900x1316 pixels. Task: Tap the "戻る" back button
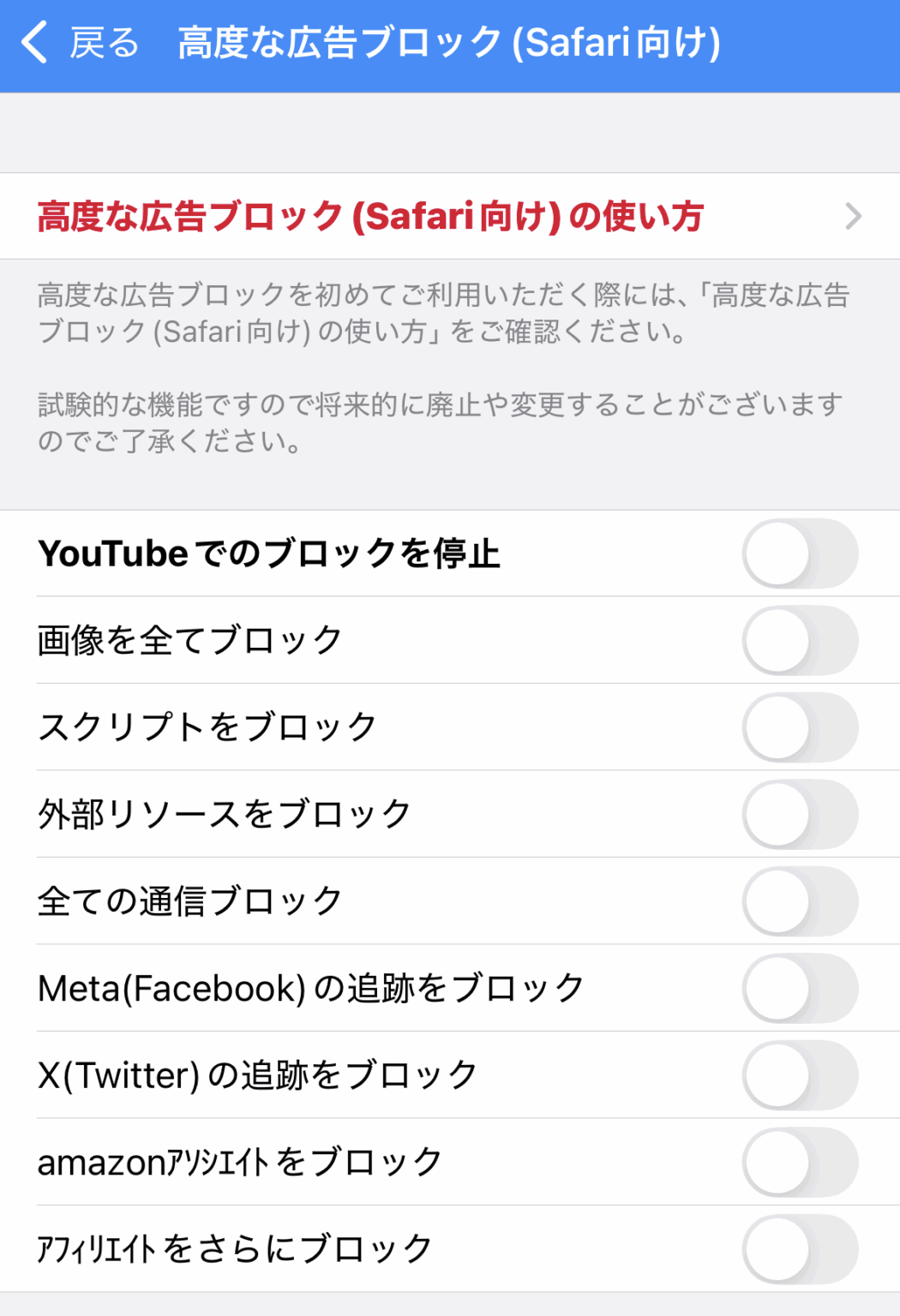pyautogui.click(x=103, y=45)
